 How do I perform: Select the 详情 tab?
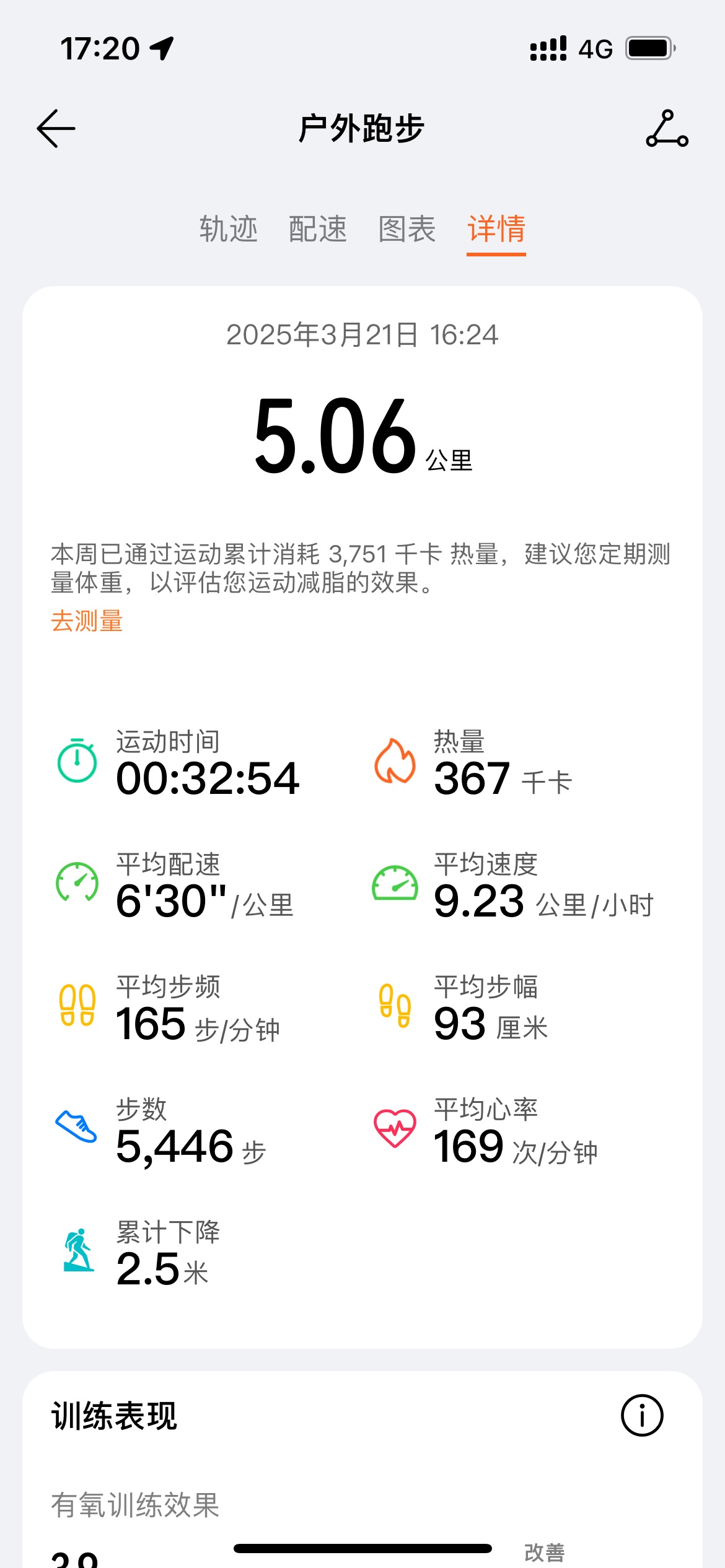click(496, 229)
